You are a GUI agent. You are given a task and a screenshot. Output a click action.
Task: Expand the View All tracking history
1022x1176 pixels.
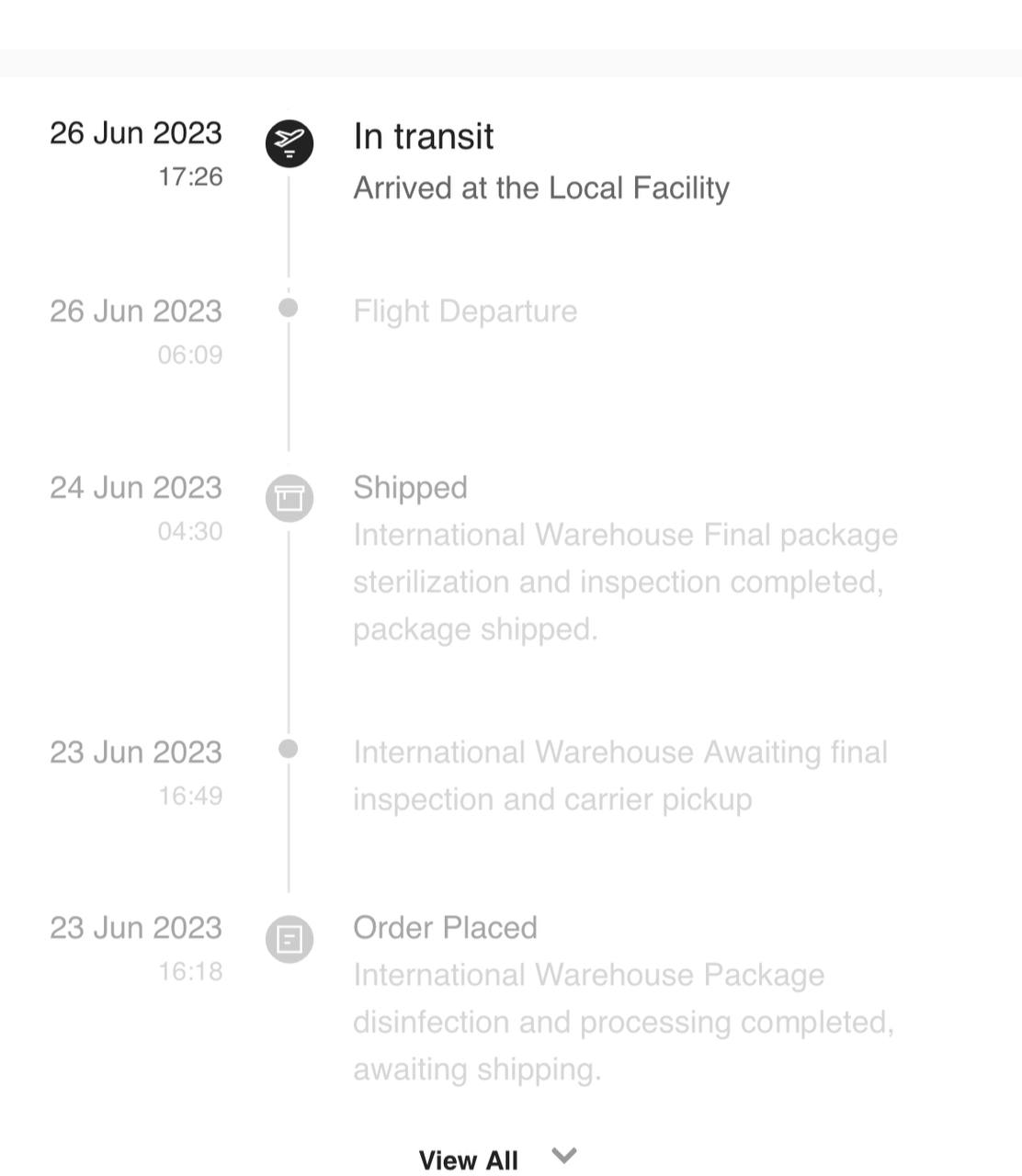click(x=496, y=1159)
